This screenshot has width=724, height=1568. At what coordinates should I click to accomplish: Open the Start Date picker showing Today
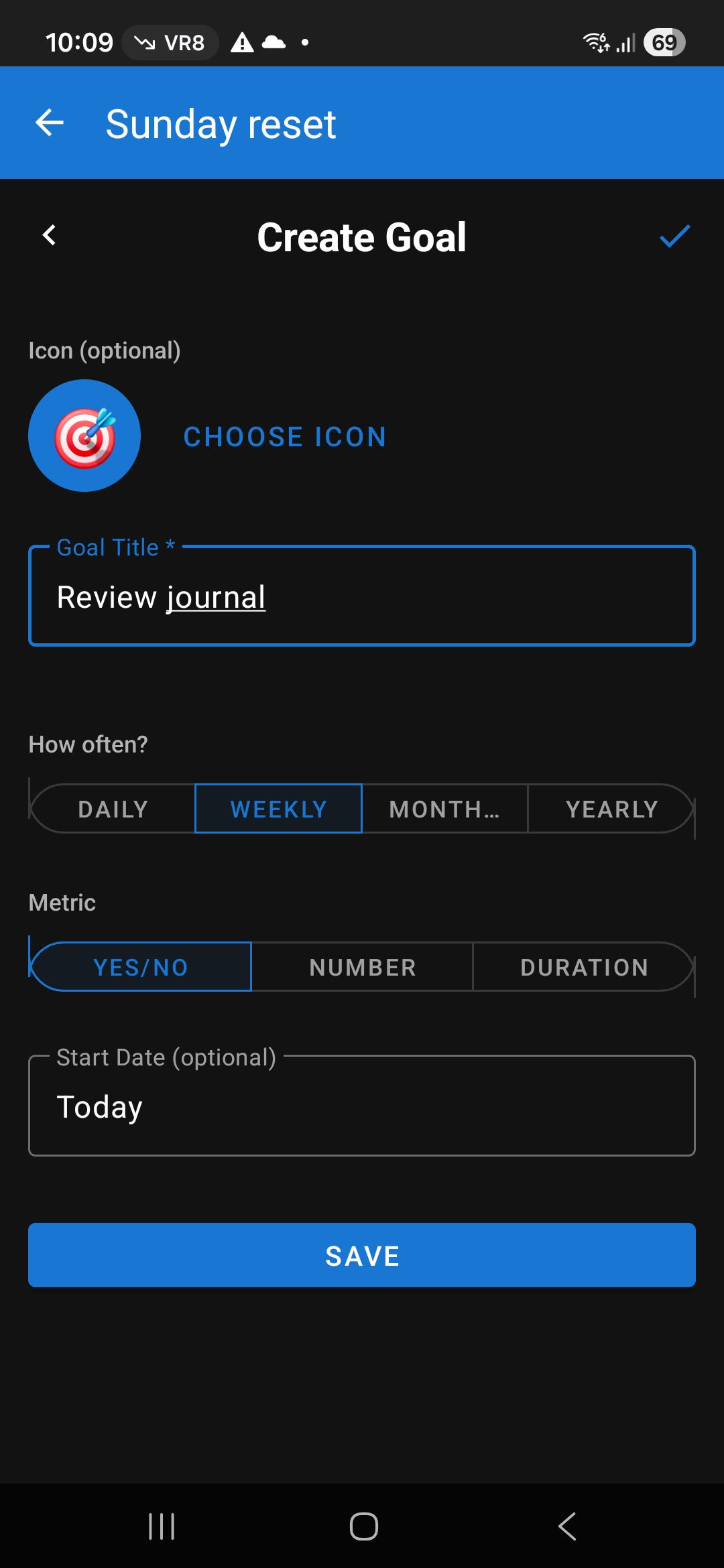(x=362, y=1106)
